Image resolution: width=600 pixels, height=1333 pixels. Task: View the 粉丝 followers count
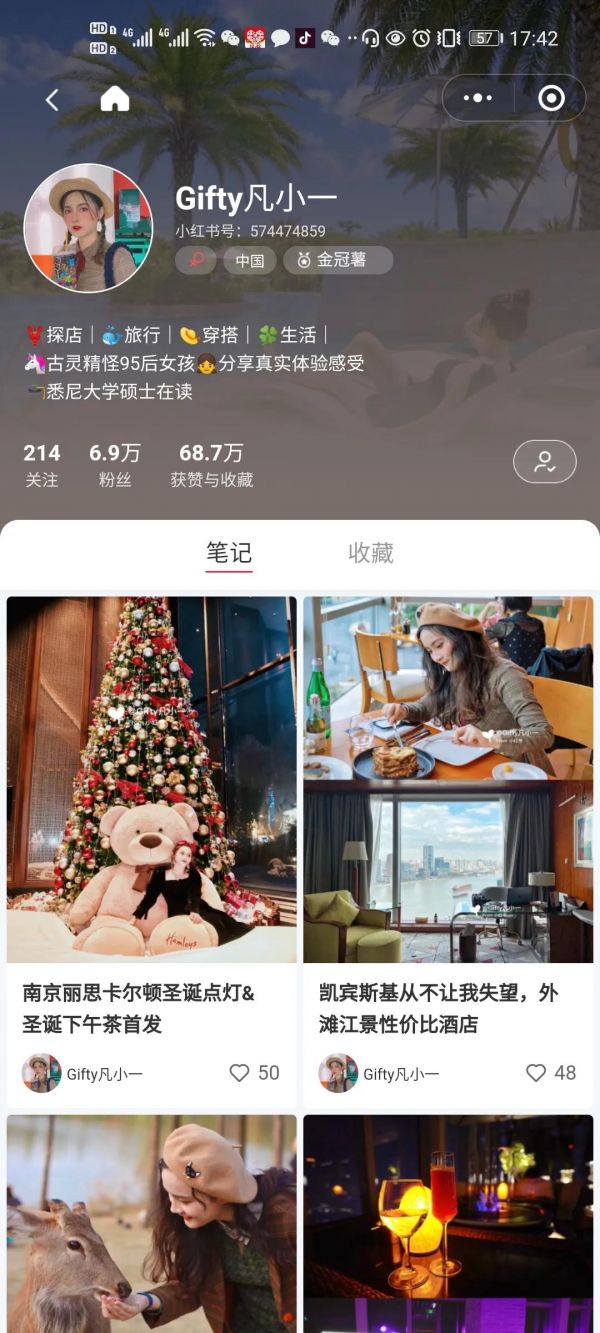coord(115,465)
